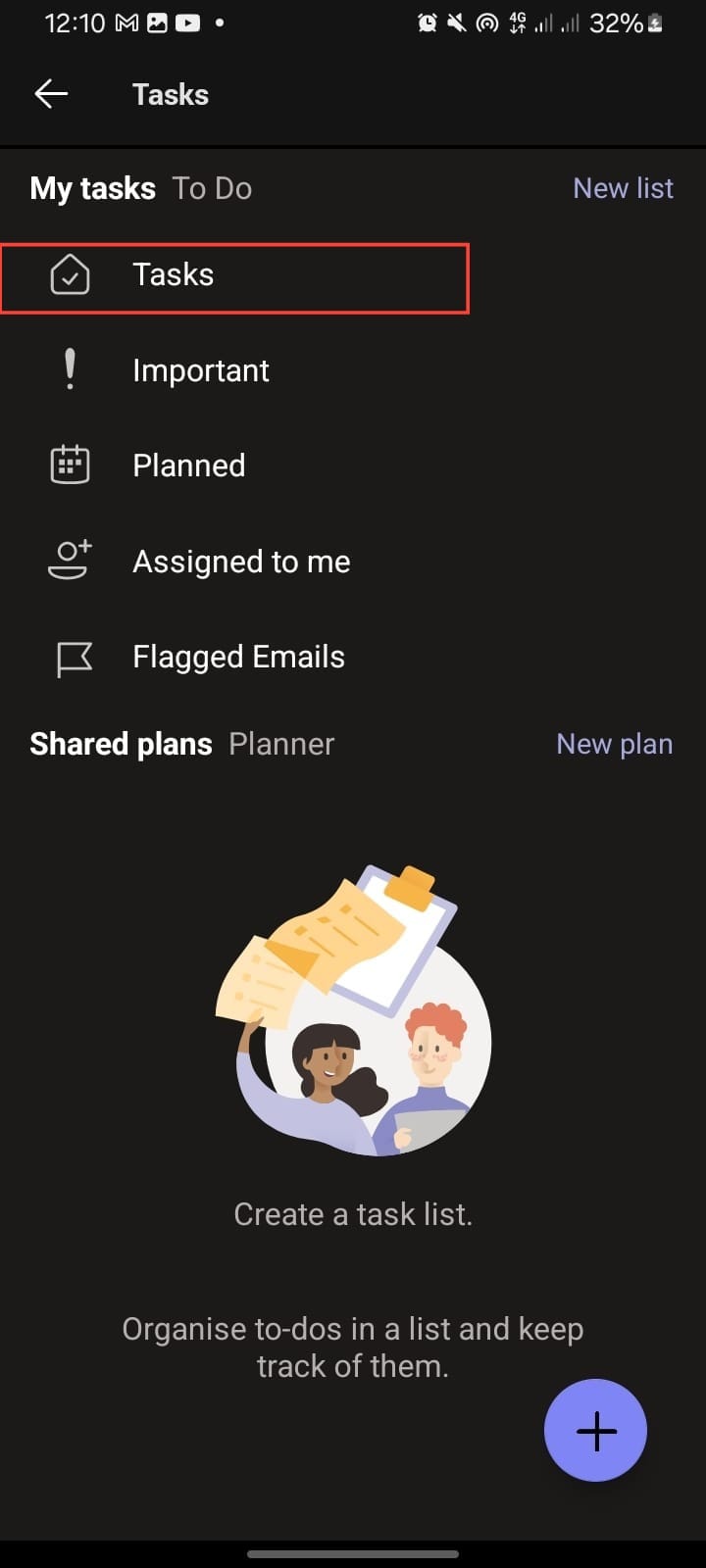
Task: Tap the plus floating action button
Action: [x=595, y=1431]
